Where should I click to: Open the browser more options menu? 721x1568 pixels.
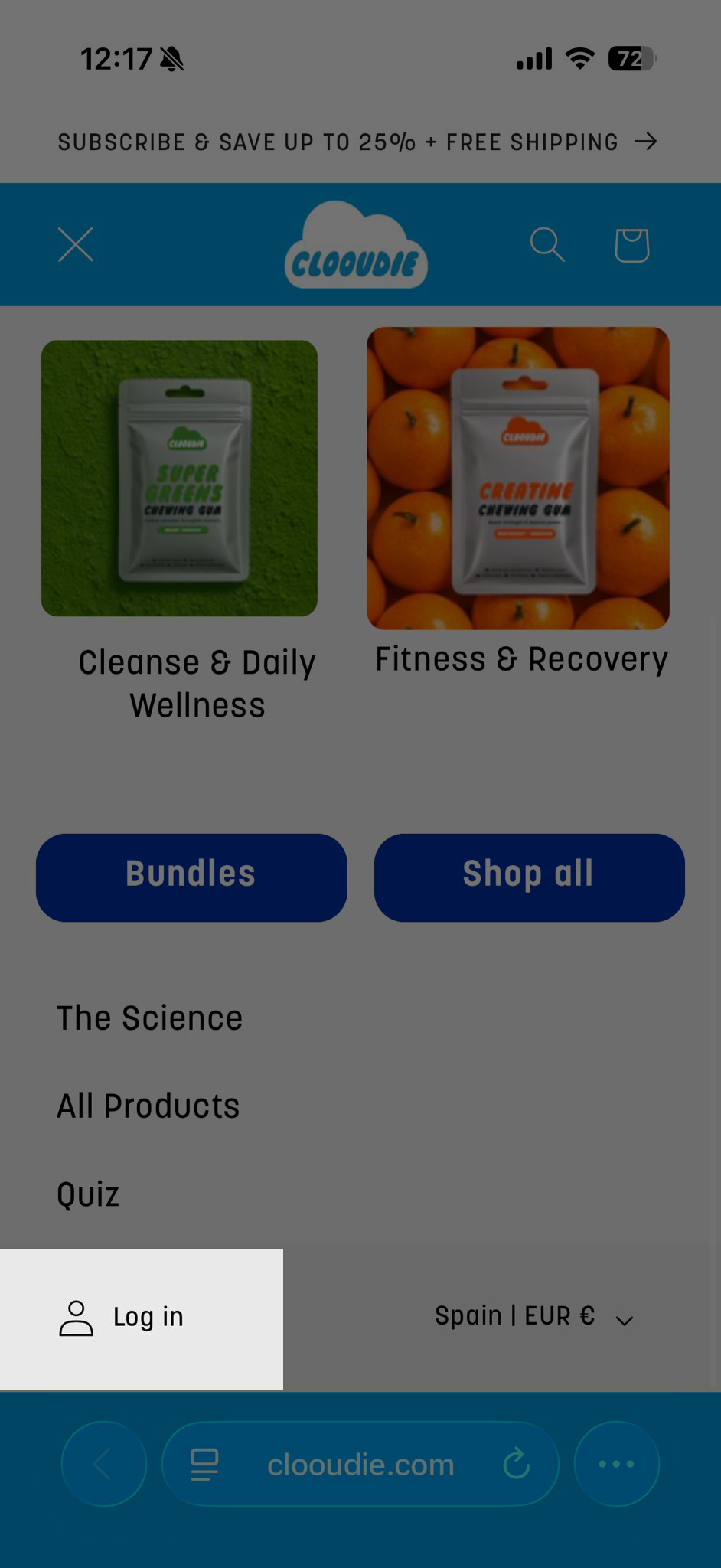tap(616, 1464)
